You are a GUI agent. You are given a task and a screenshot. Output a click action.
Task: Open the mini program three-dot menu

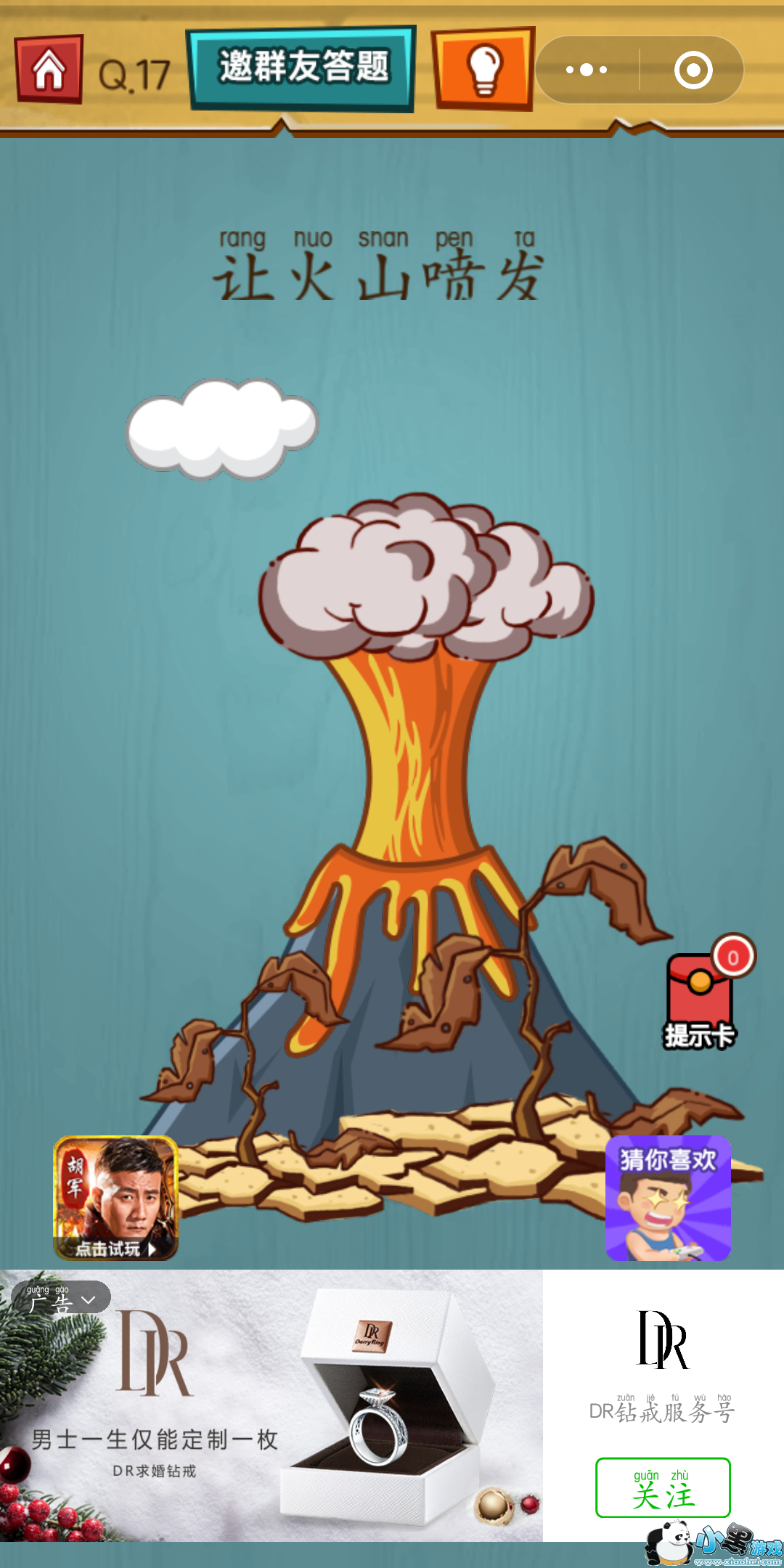tap(587, 70)
